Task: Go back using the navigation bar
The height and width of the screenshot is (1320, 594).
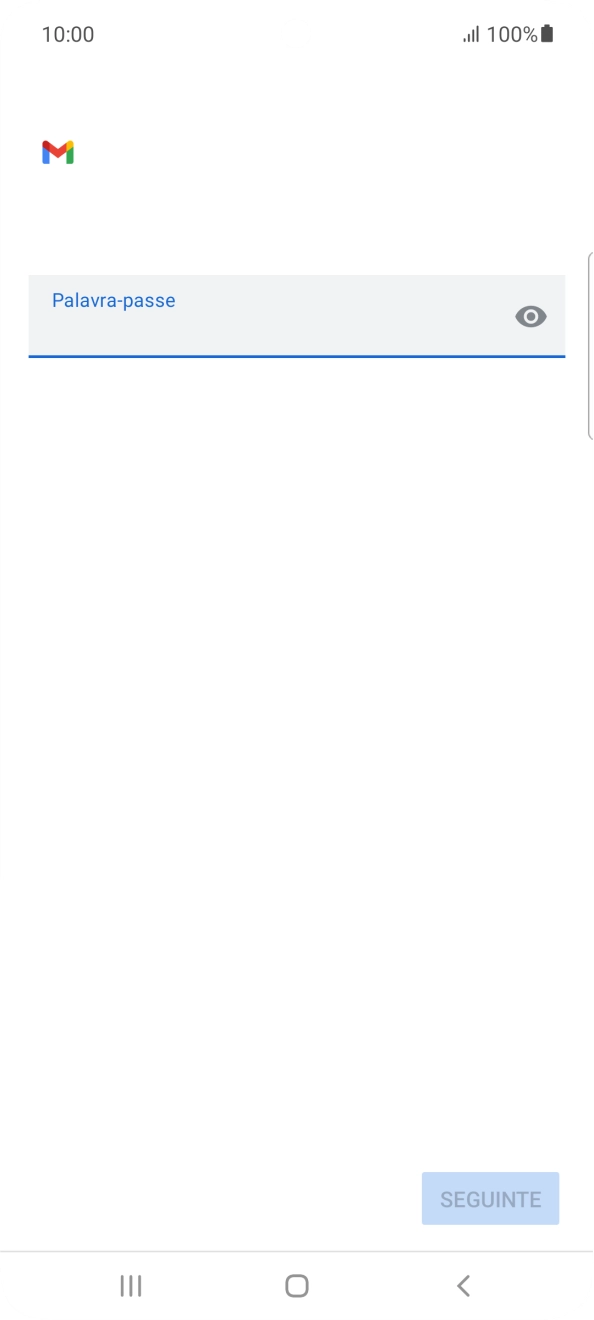Action: 463,1286
